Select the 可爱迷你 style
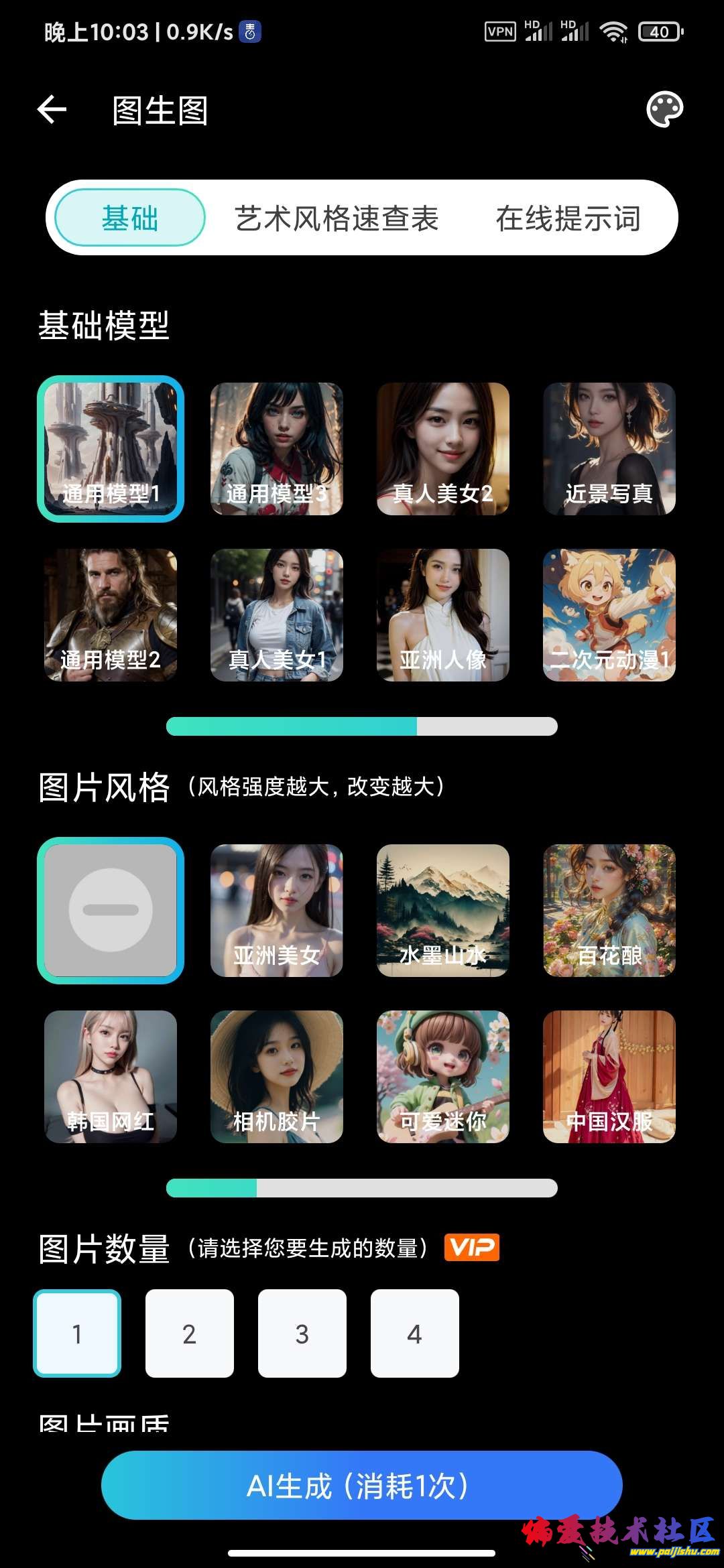Image resolution: width=724 pixels, height=1568 pixels. [x=442, y=1076]
